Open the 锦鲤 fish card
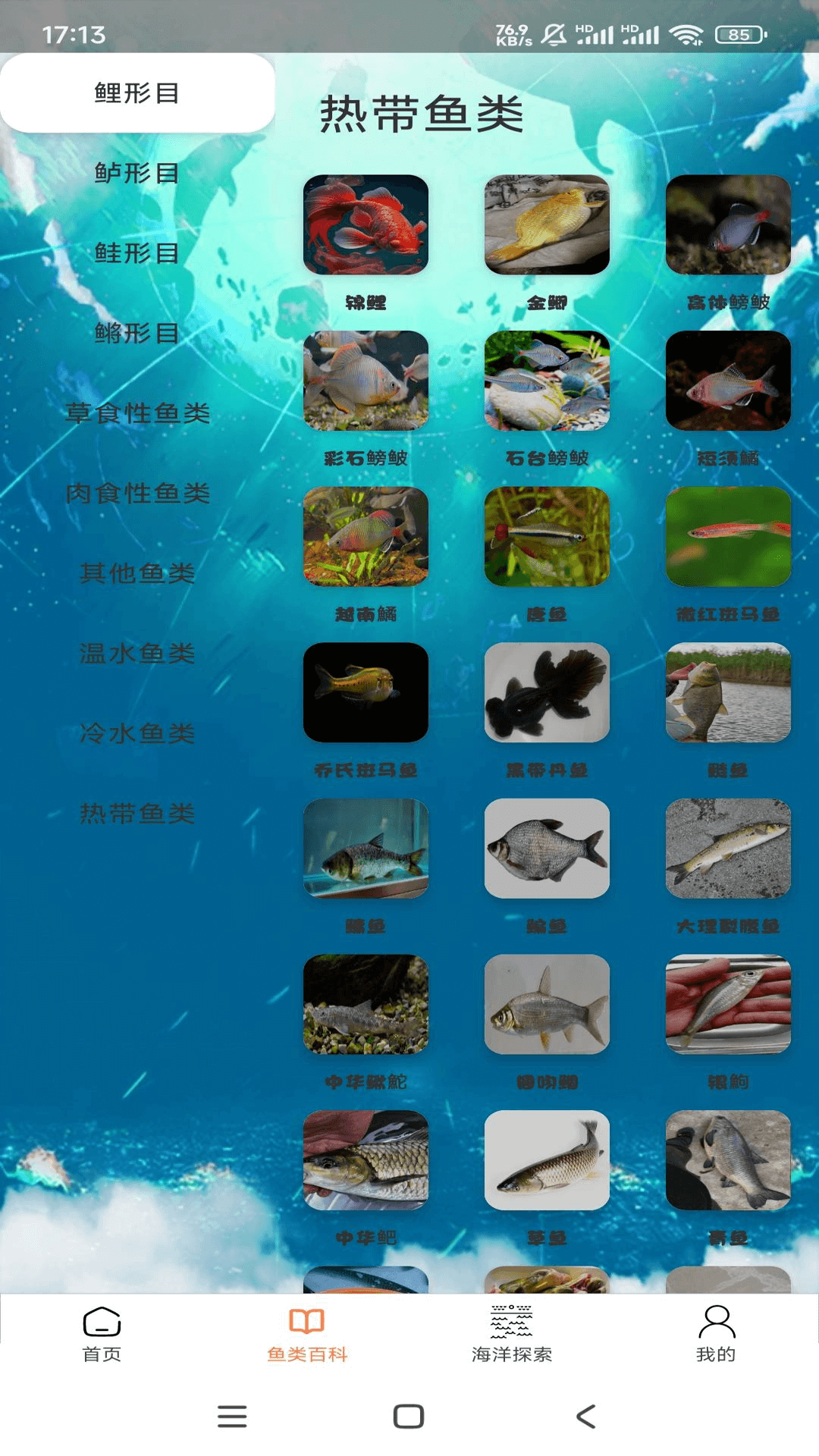 click(x=366, y=225)
